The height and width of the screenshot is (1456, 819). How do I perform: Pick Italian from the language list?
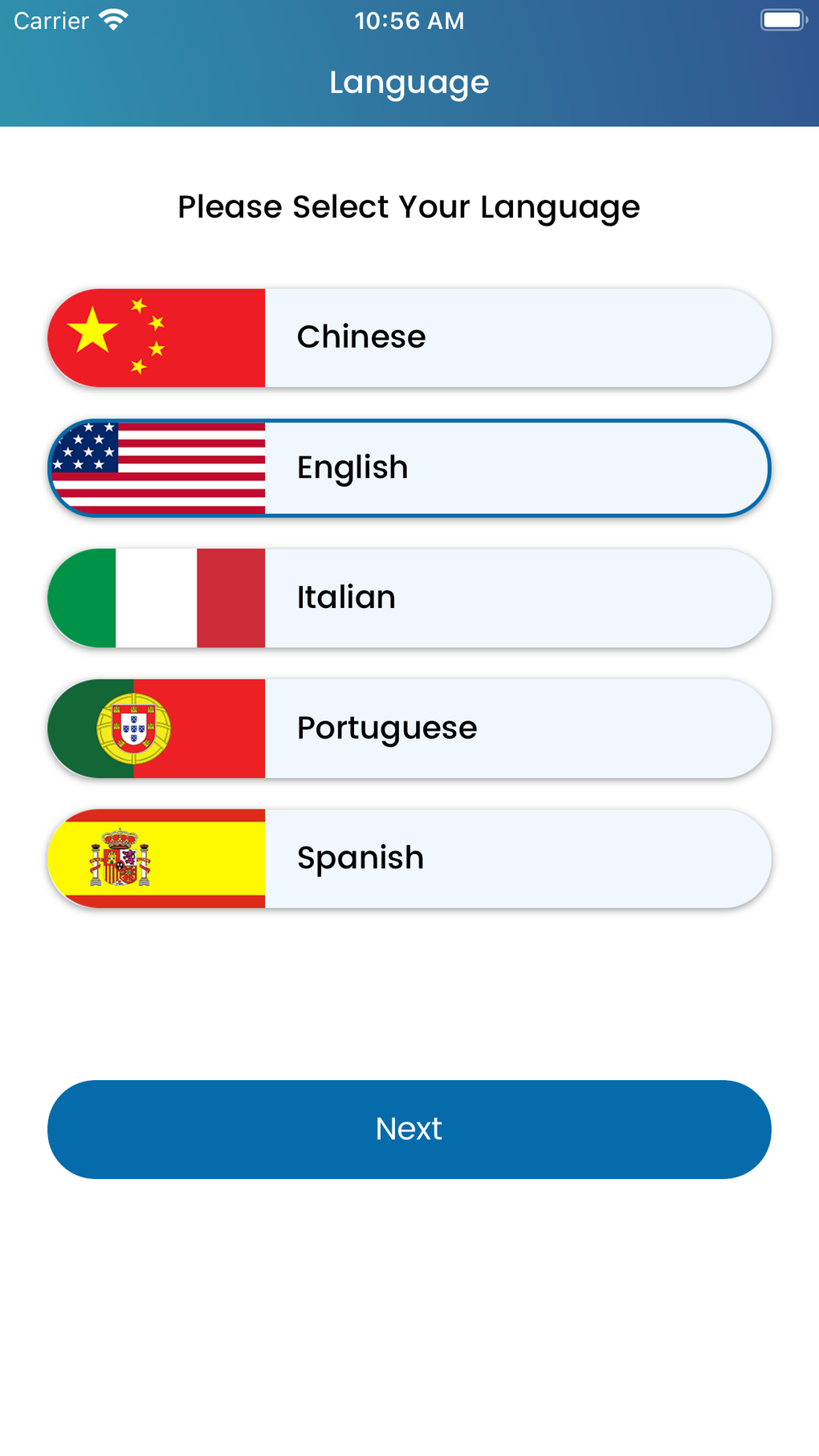pyautogui.click(x=409, y=598)
